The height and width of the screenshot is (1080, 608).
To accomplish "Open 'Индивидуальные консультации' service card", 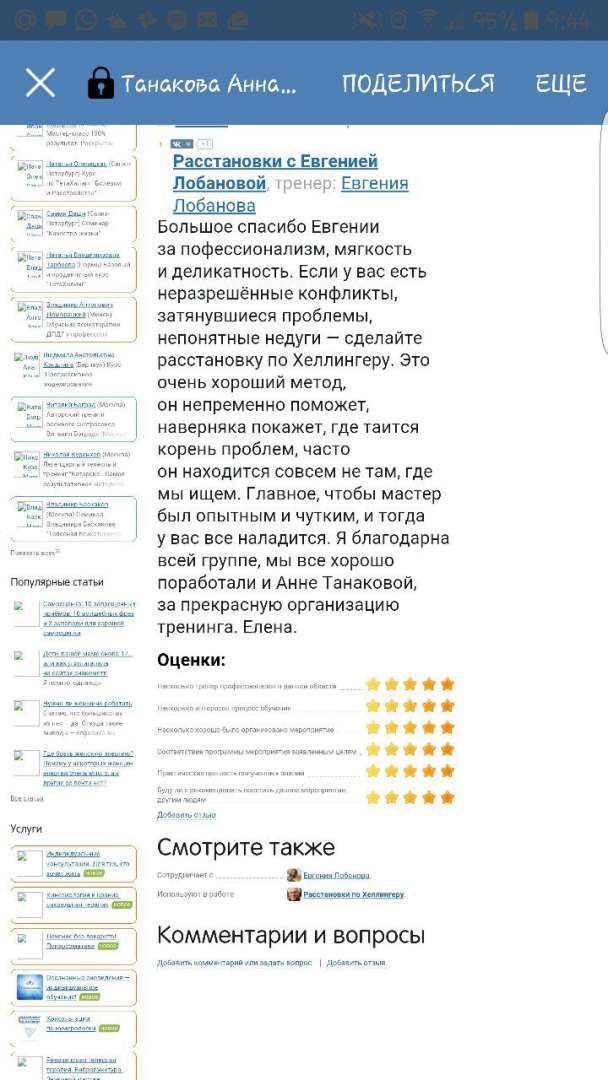I will (86, 862).
